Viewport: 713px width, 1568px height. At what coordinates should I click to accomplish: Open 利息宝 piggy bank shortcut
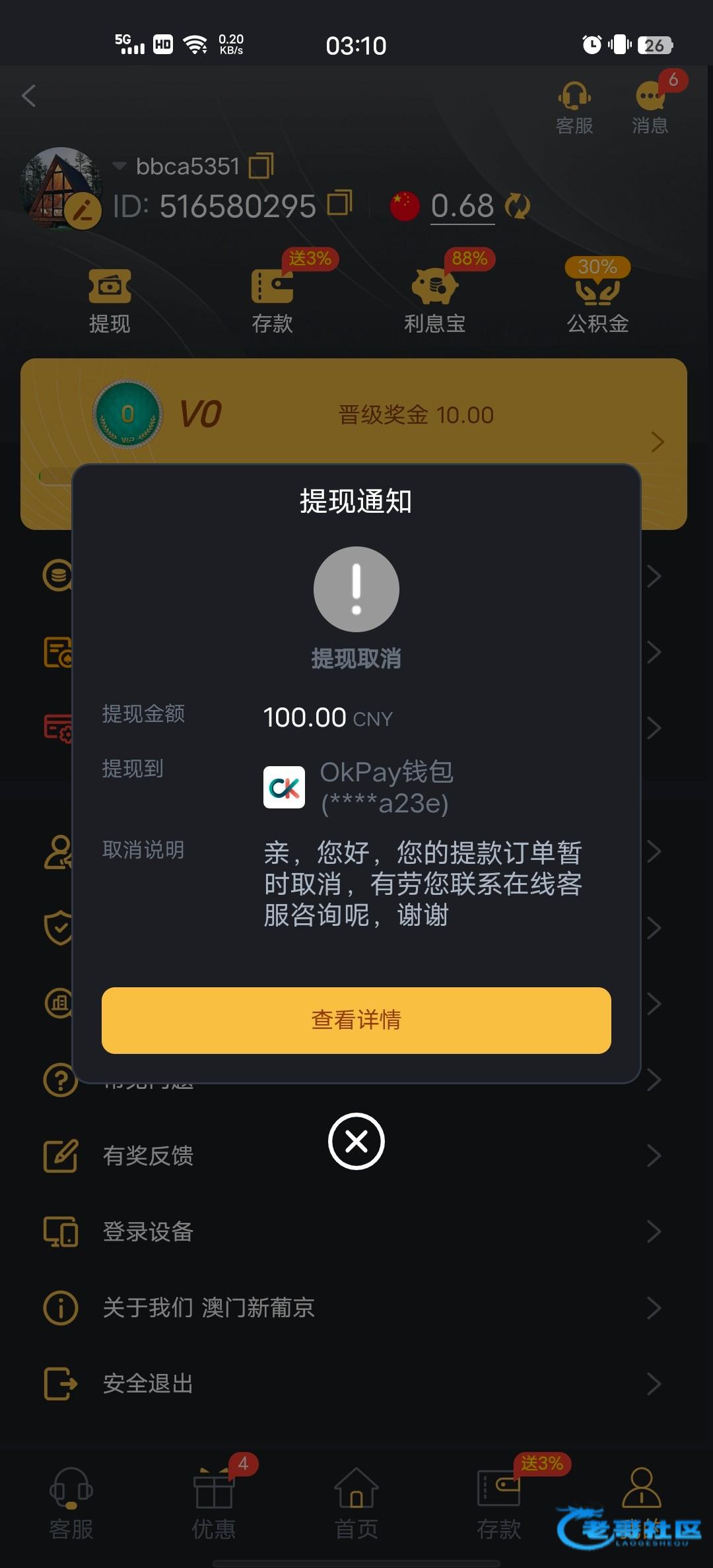(x=434, y=301)
